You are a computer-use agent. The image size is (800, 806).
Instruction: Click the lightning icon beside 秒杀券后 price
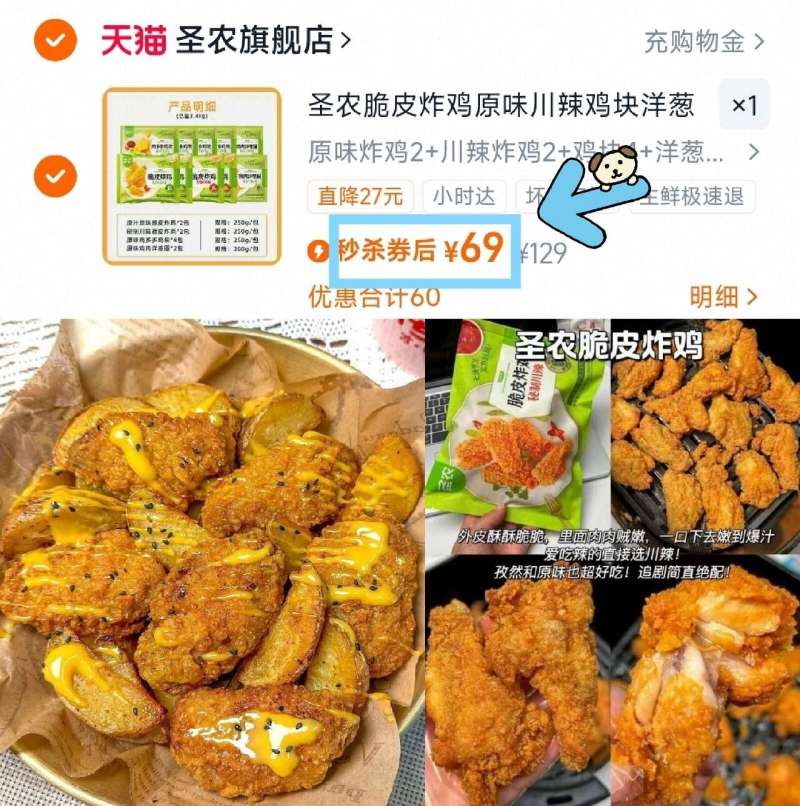point(319,250)
